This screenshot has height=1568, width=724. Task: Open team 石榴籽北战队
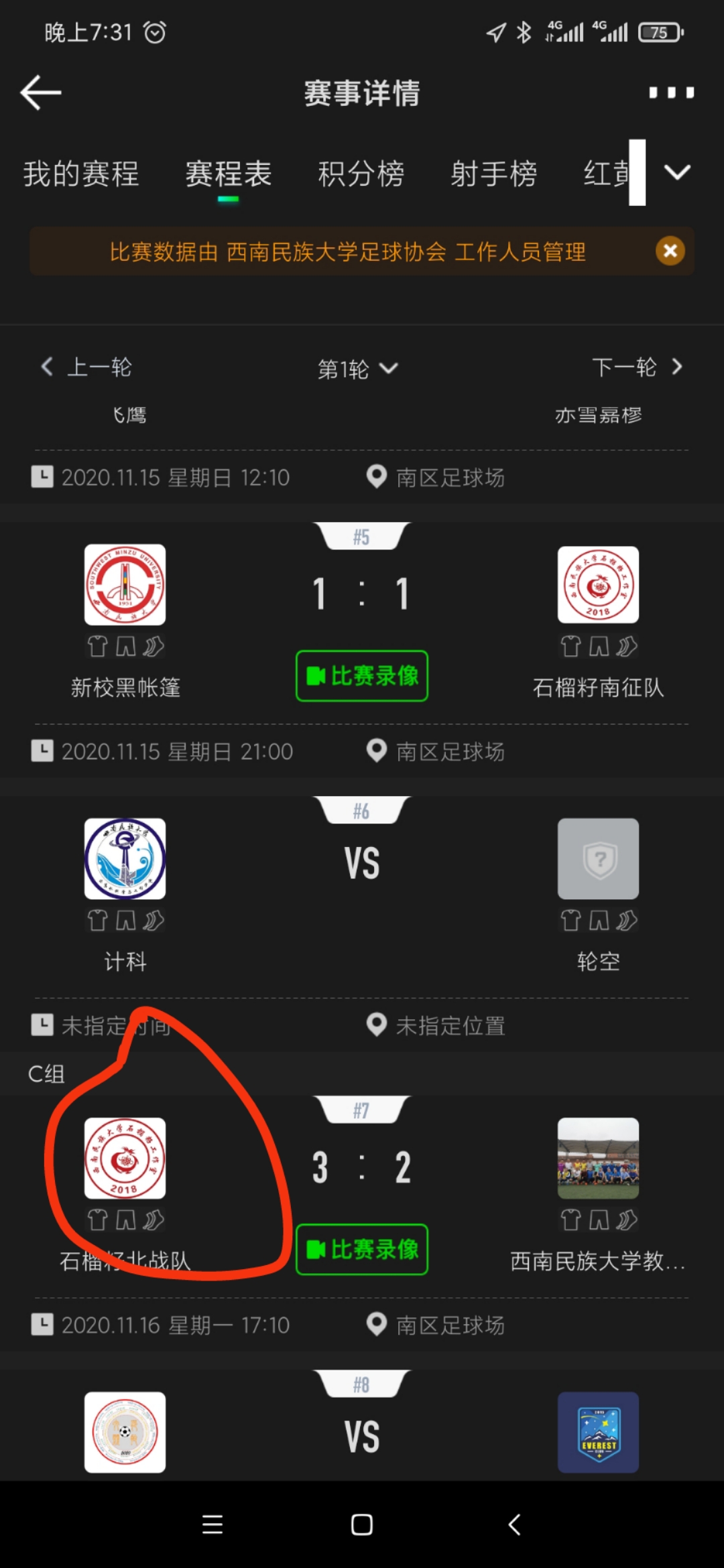125,1158
